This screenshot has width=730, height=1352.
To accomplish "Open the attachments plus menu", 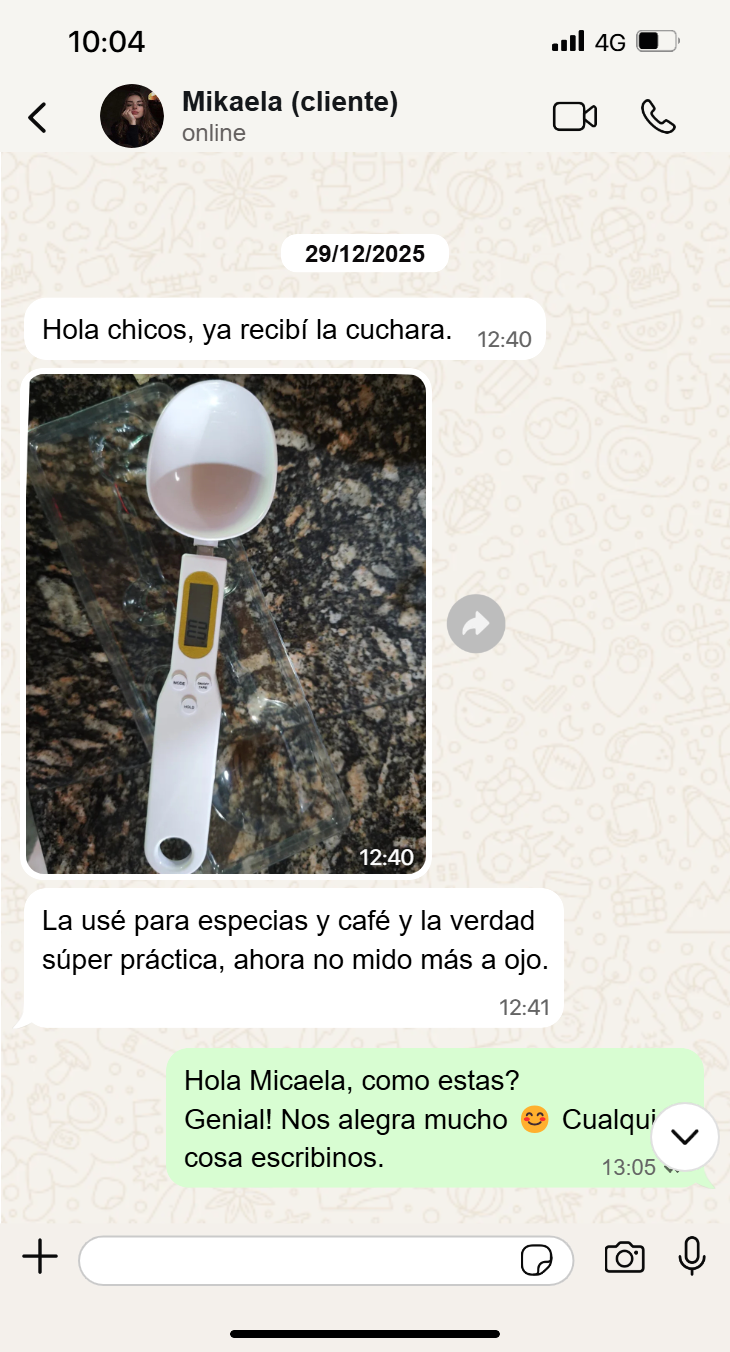I will tap(40, 1257).
